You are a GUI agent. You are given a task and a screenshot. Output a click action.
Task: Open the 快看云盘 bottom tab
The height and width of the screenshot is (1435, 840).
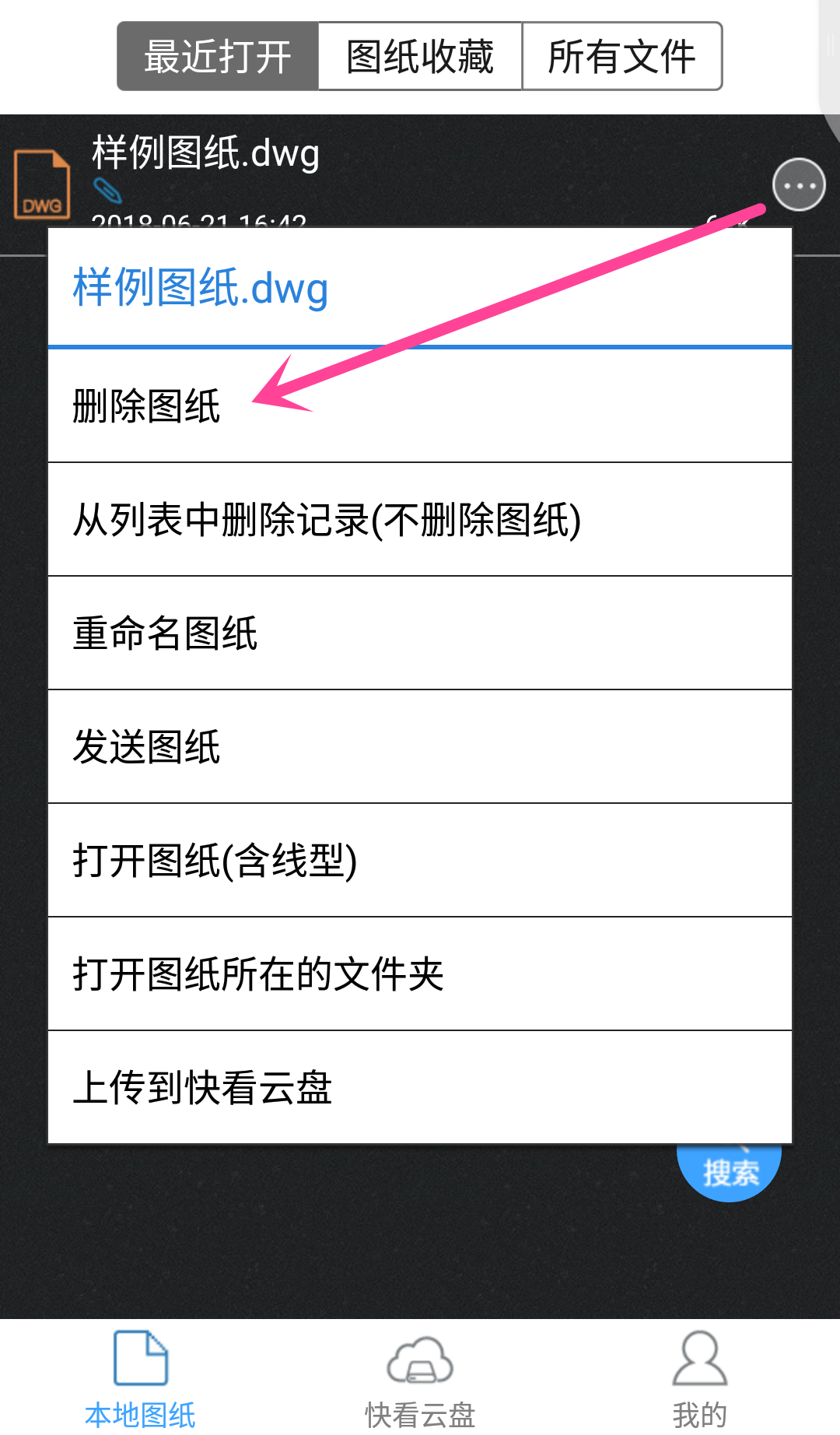pyautogui.click(x=420, y=1379)
